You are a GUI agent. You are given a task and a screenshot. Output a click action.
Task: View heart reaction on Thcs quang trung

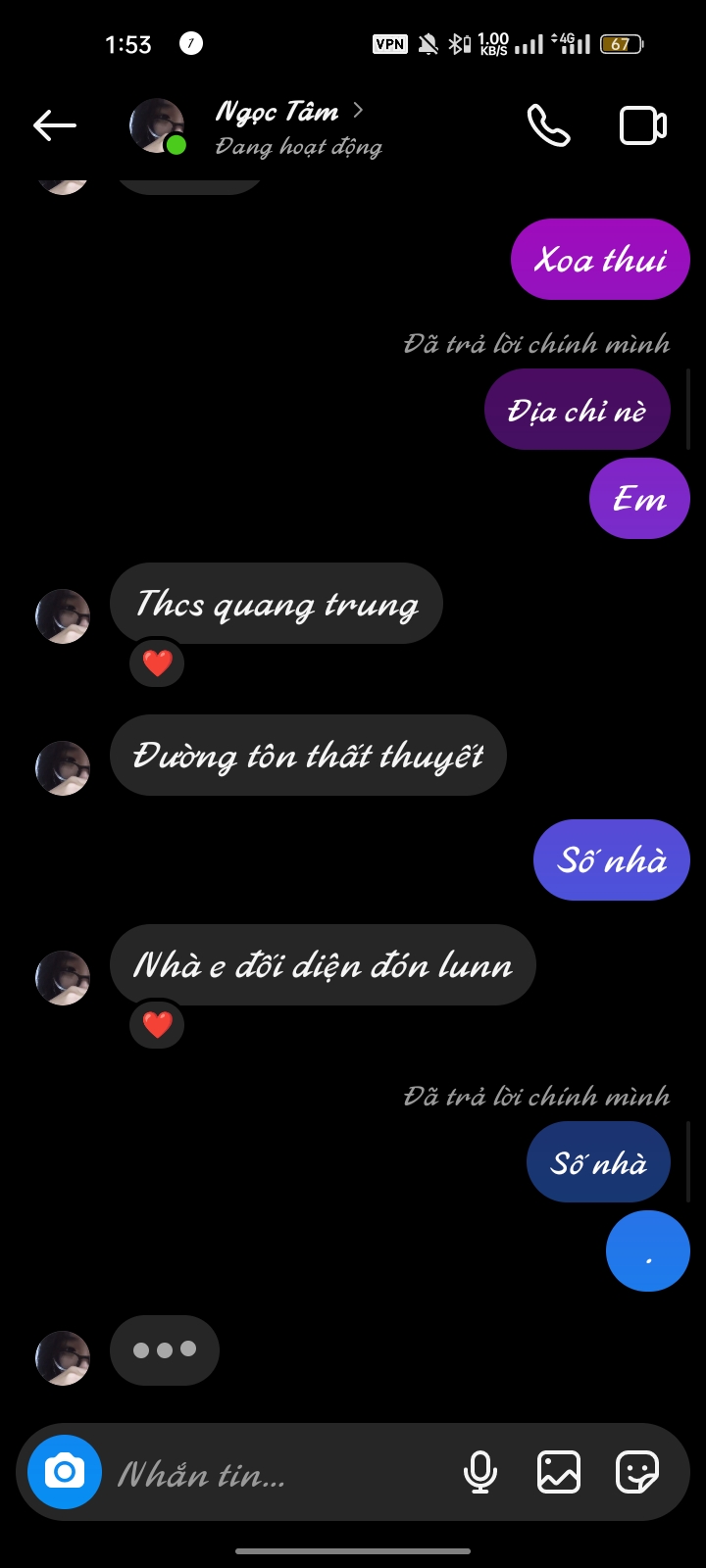click(x=157, y=663)
